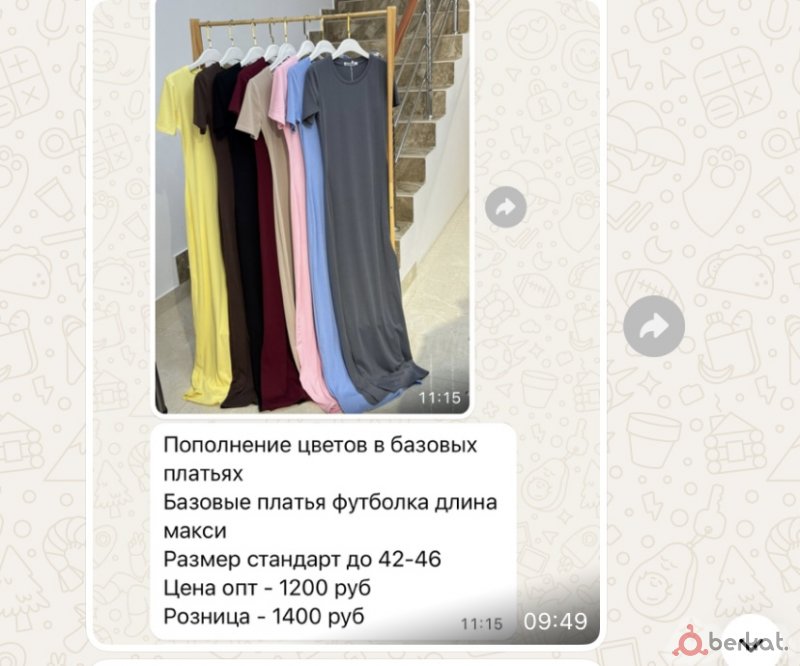Viewport: 800px width, 666px height.
Task: Forward the dresses message with the arrow
Action: [654, 326]
